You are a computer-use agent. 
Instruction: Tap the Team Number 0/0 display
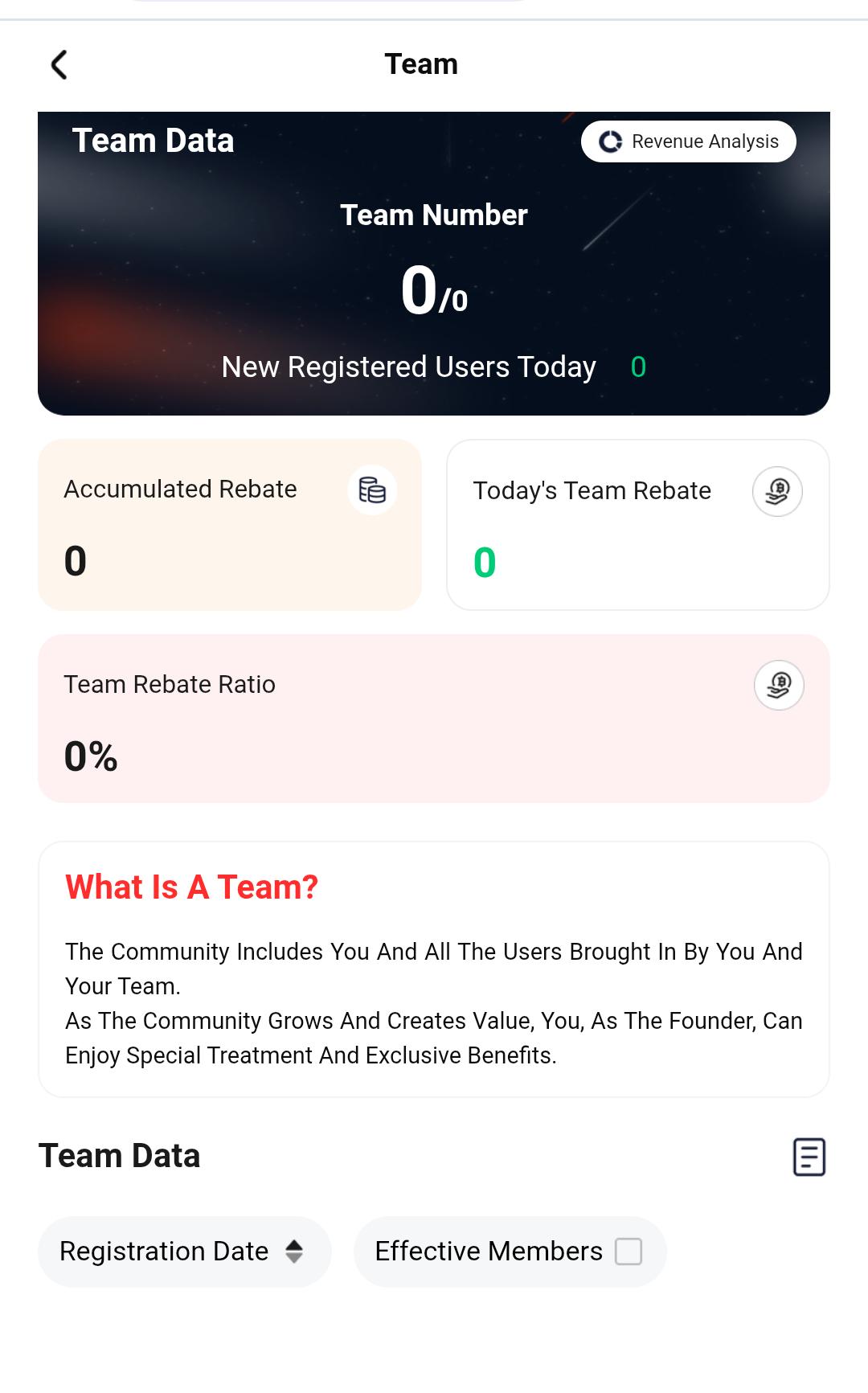[x=434, y=291]
